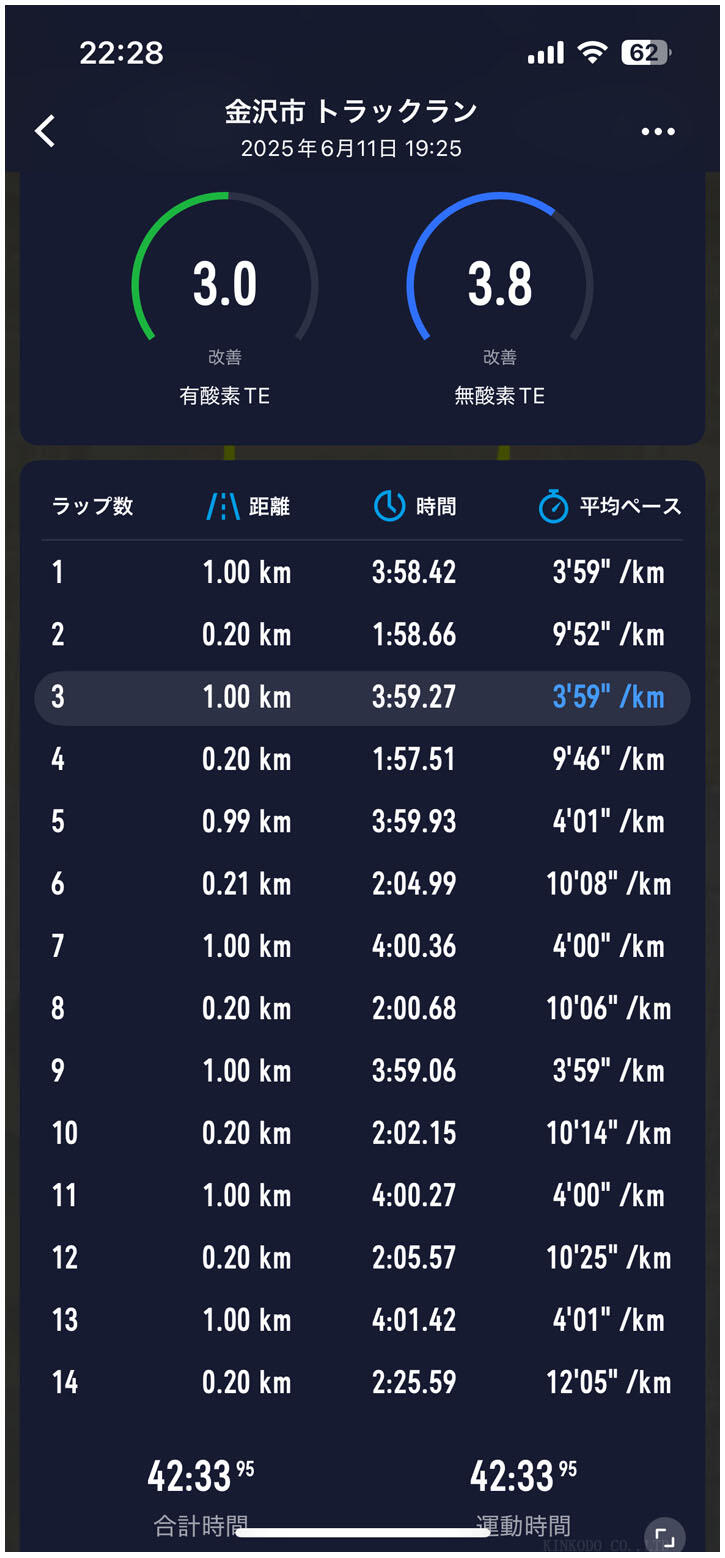Tap the highlighted lap 3 row
Screen dimensions: 725x1558
coord(362,697)
